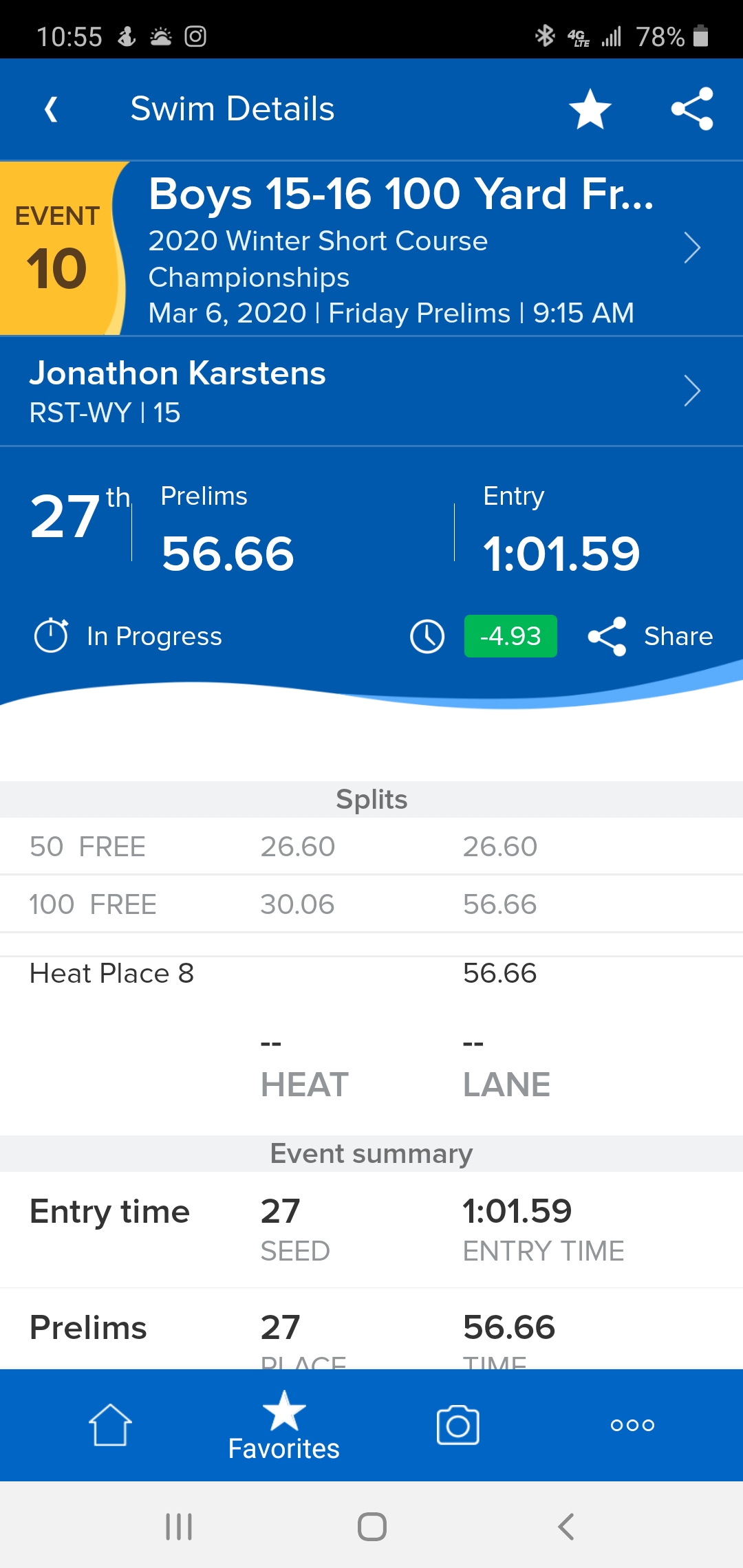This screenshot has width=743, height=1568.
Task: Go back from Swim Details
Action: click(x=51, y=109)
